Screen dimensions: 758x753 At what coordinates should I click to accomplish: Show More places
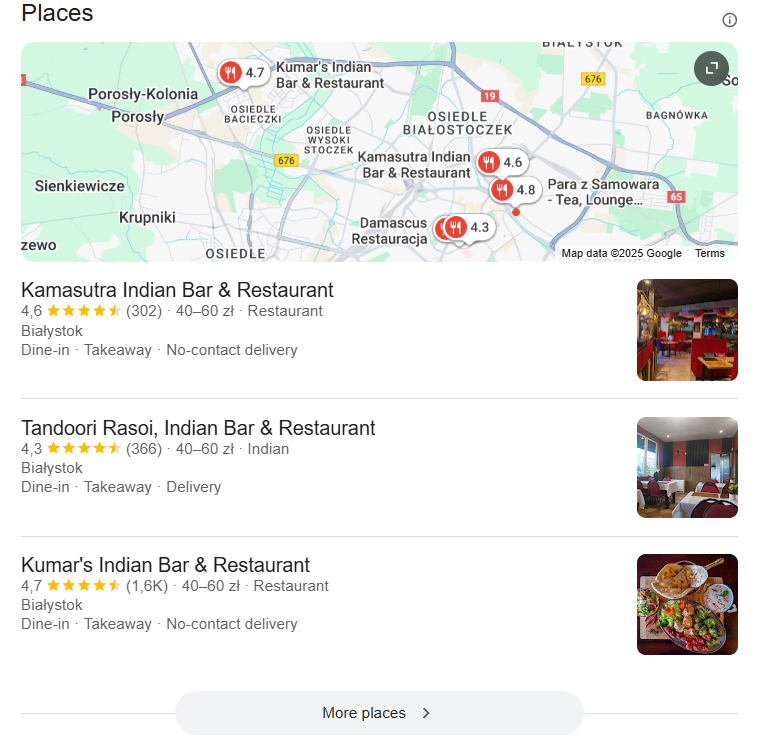[378, 713]
